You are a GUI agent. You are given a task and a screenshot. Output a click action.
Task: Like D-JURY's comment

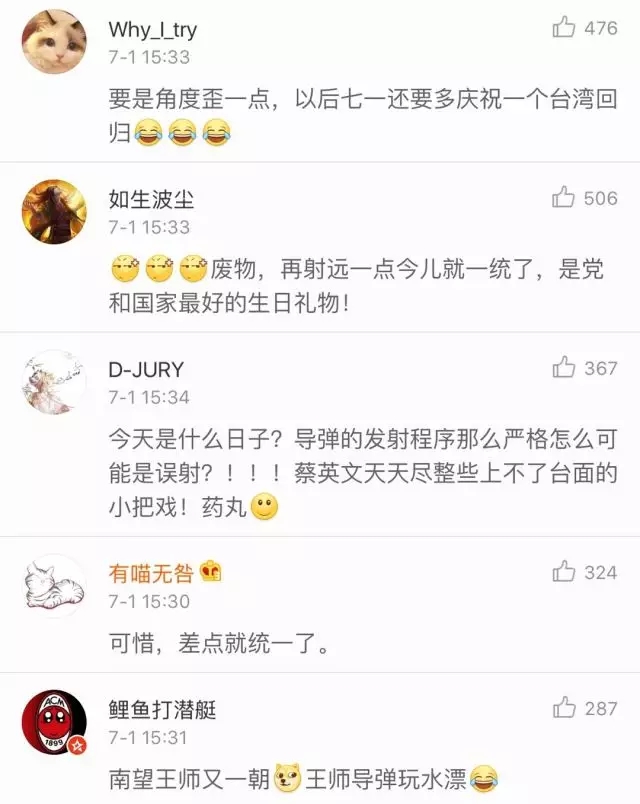click(x=564, y=368)
